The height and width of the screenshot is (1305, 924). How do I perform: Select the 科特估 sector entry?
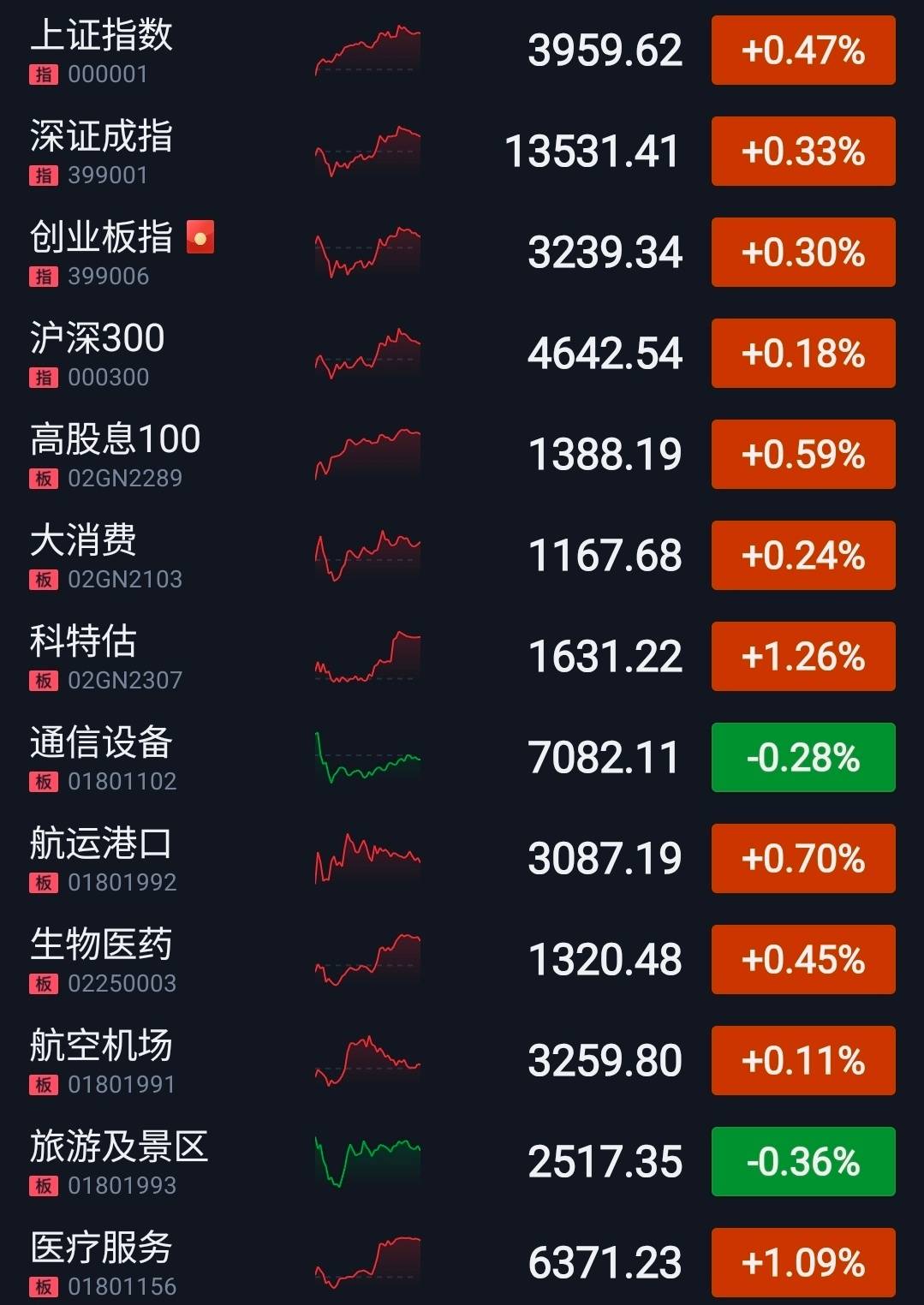87,643
